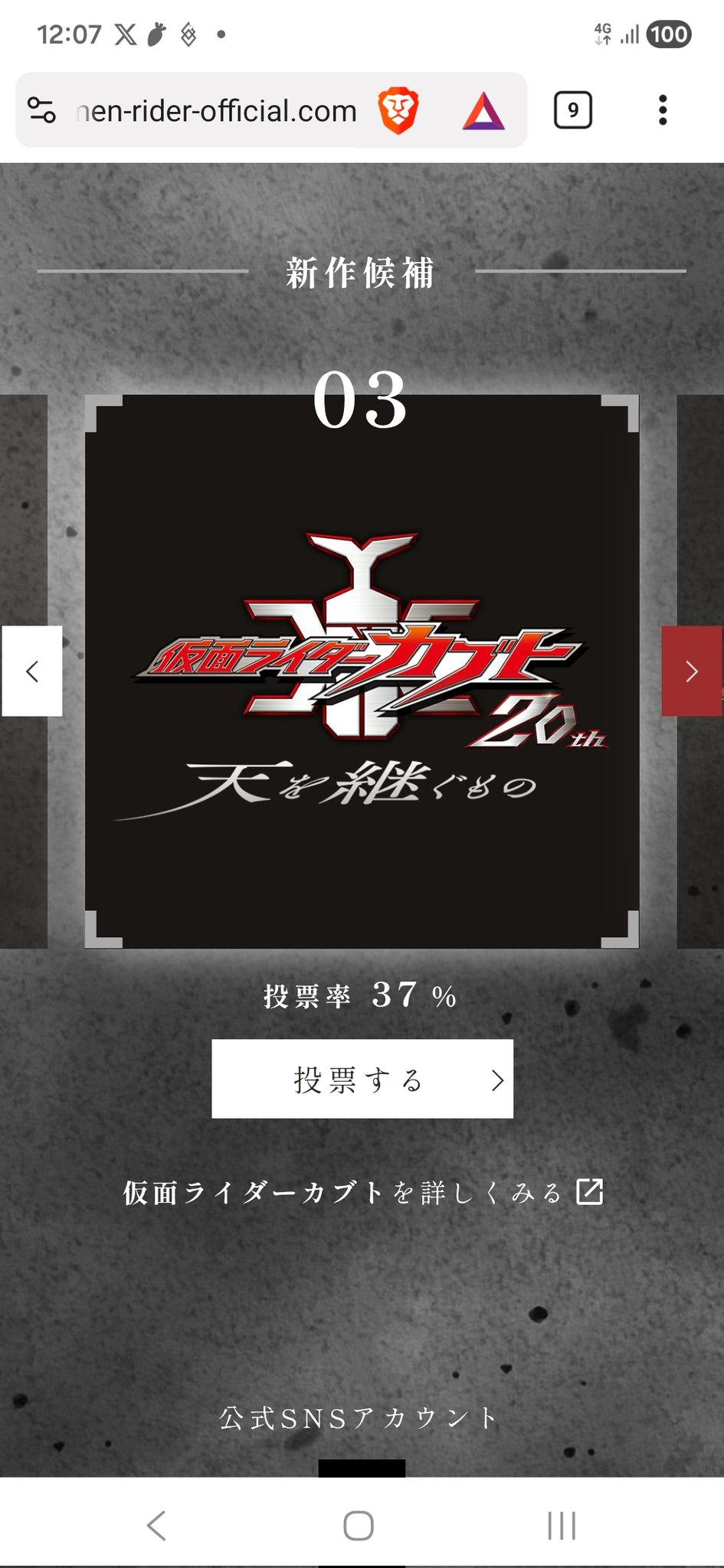Go to the previous candidate with left arrow
Image resolution: width=724 pixels, height=1568 pixels.
pyautogui.click(x=32, y=671)
